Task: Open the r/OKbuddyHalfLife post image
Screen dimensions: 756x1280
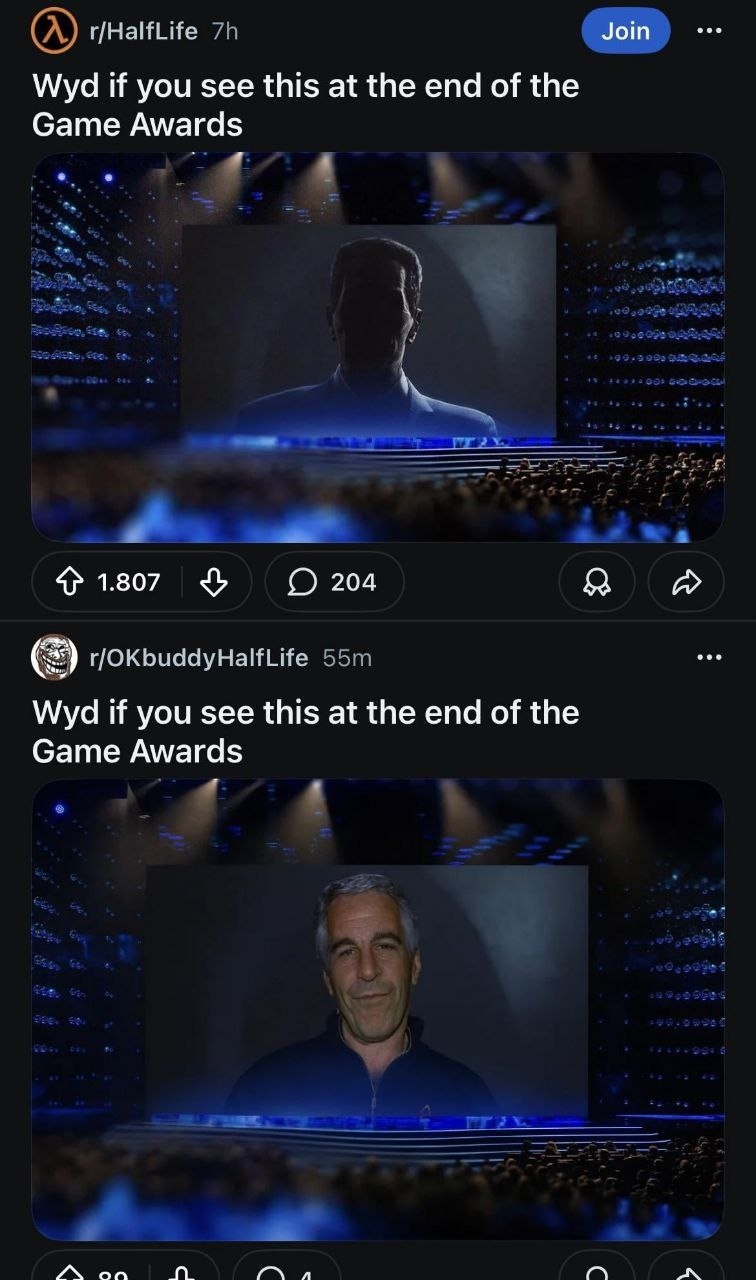Action: pos(377,1008)
